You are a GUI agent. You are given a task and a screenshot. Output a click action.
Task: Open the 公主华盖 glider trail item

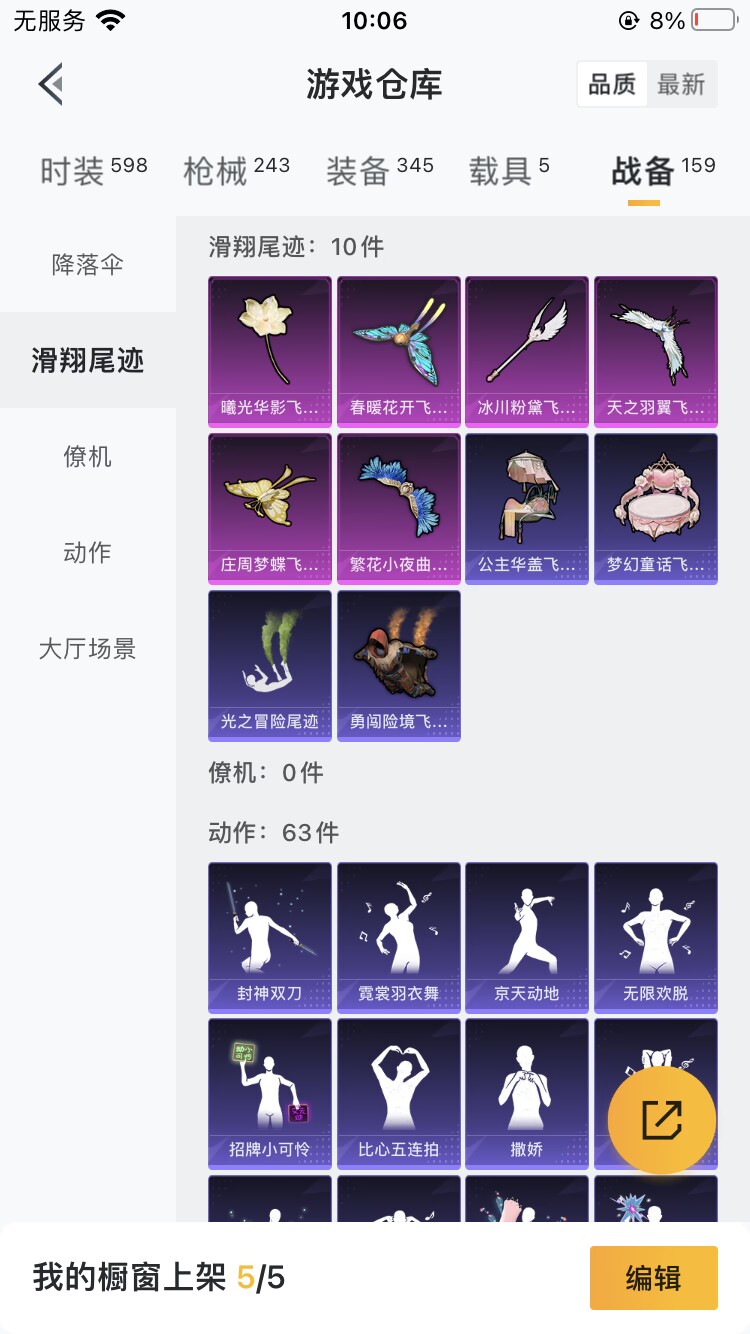[527, 509]
